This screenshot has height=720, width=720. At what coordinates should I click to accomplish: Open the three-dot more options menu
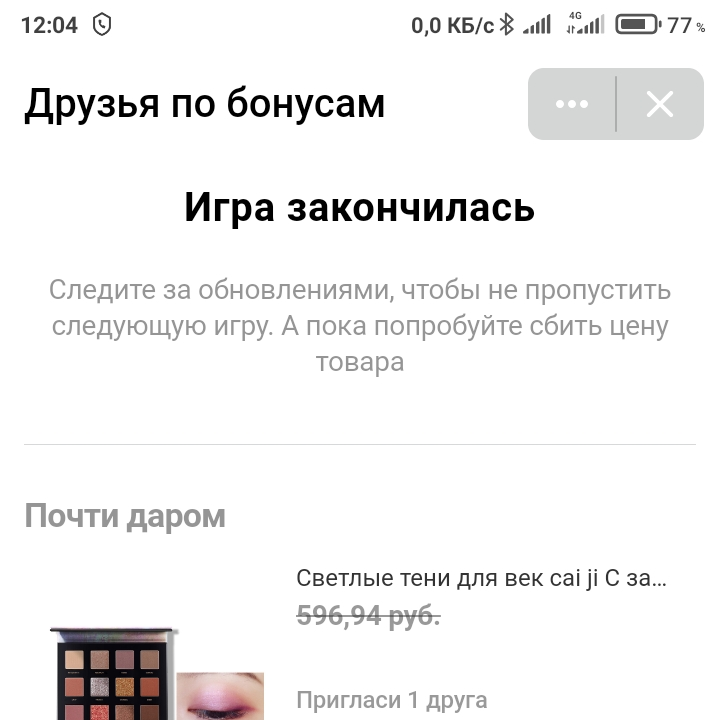(x=572, y=104)
